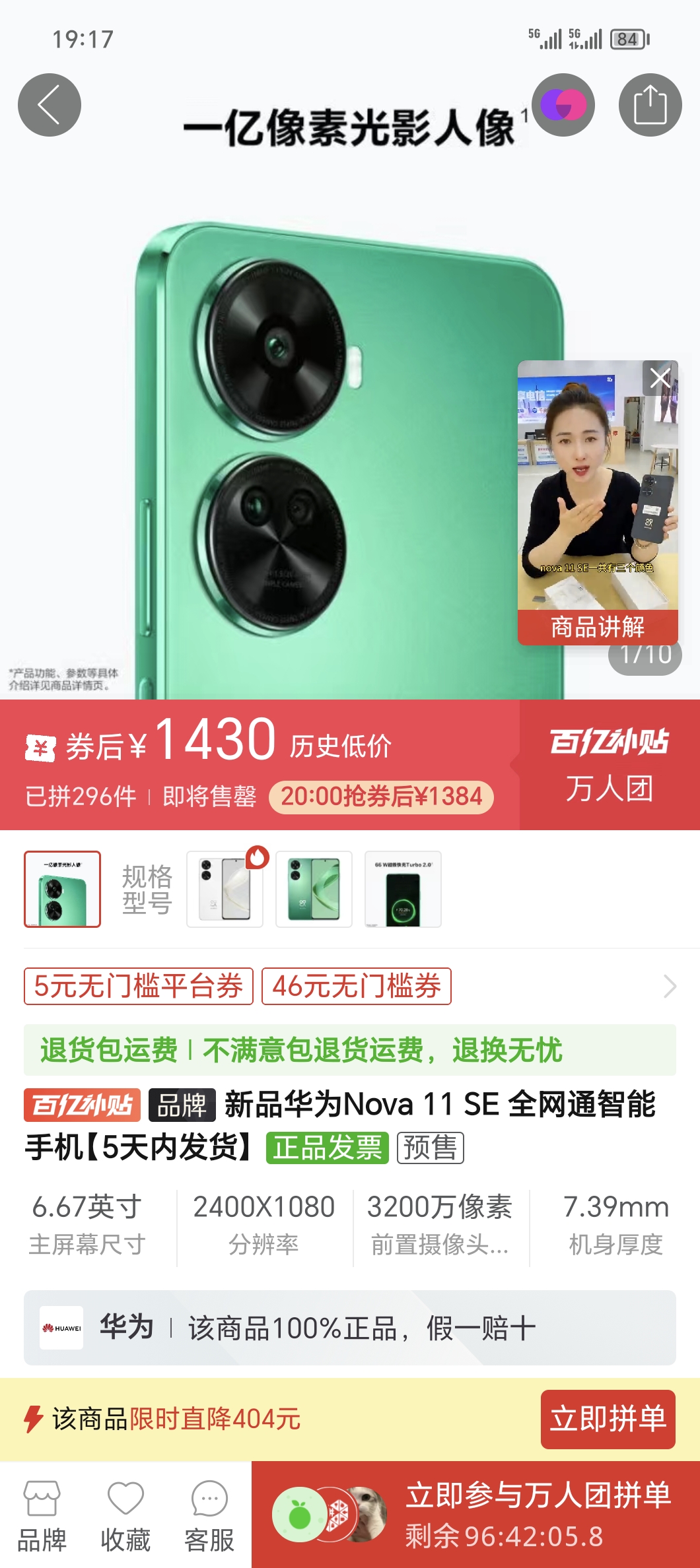Tap the coupon ticket icon in price banner
The width and height of the screenshot is (700, 1568).
coord(41,747)
